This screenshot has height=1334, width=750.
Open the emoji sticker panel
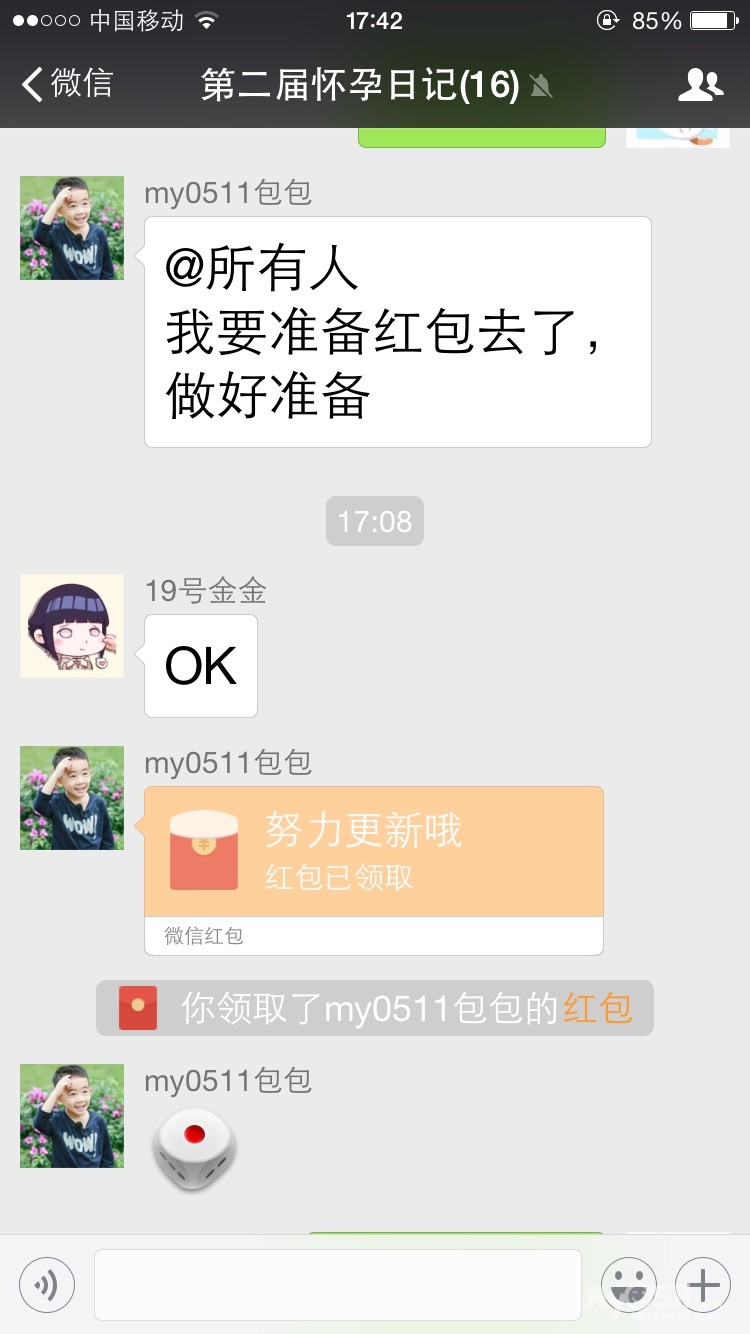click(628, 1284)
